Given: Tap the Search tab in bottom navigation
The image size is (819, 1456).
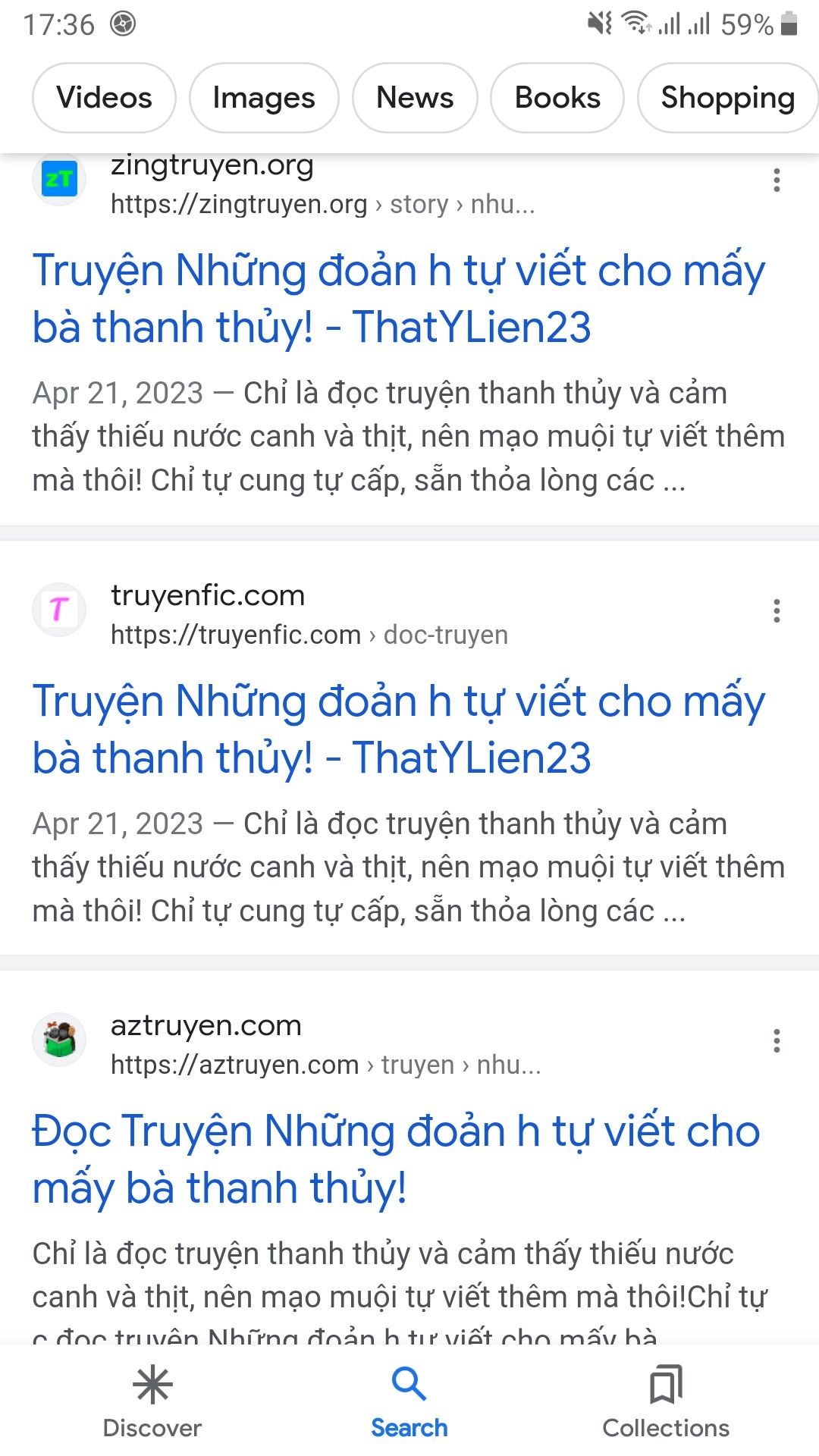Looking at the screenshot, I should [x=409, y=1402].
